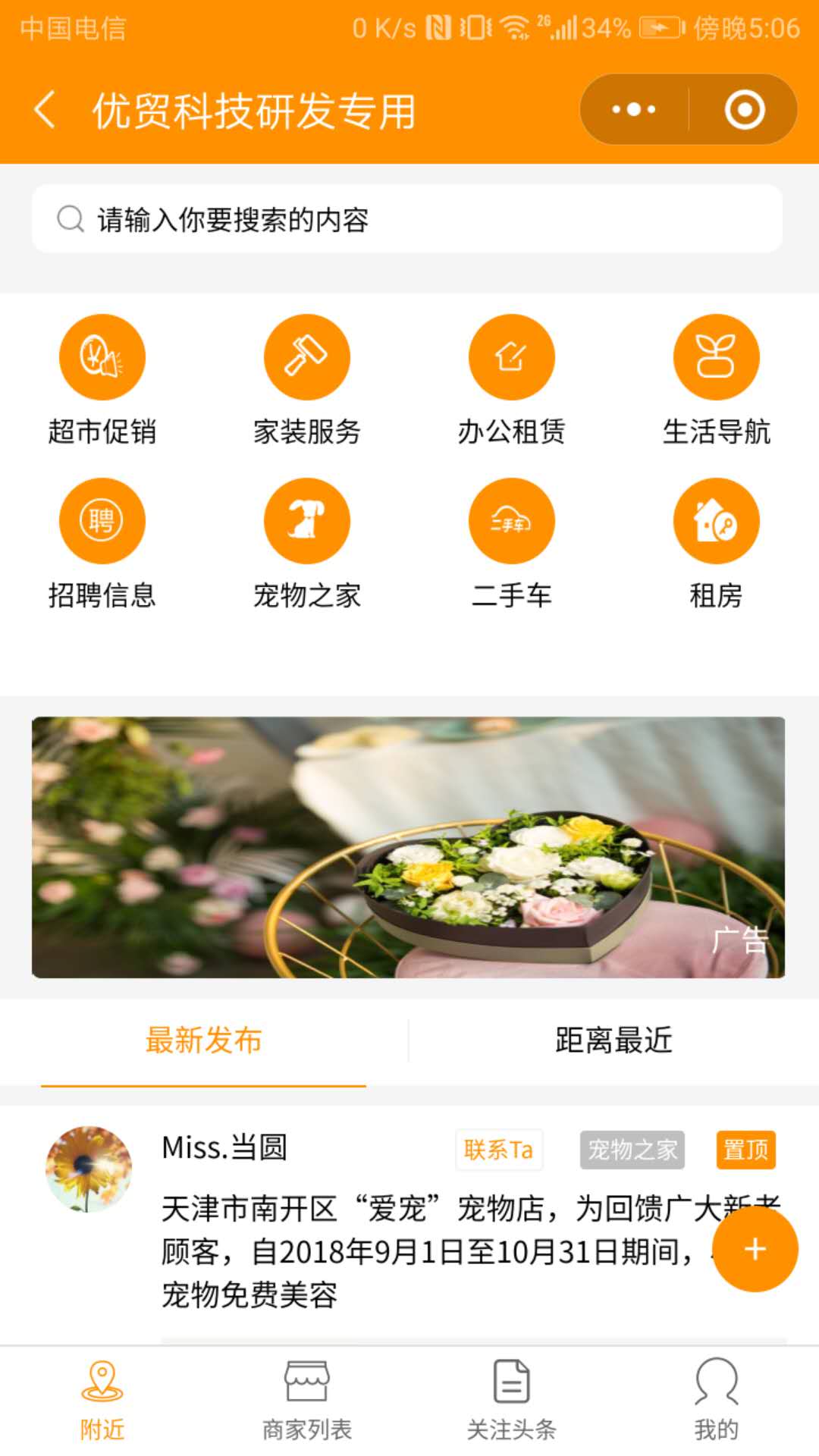Tap the search box to enter content
The image size is (819, 1456).
tap(406, 219)
